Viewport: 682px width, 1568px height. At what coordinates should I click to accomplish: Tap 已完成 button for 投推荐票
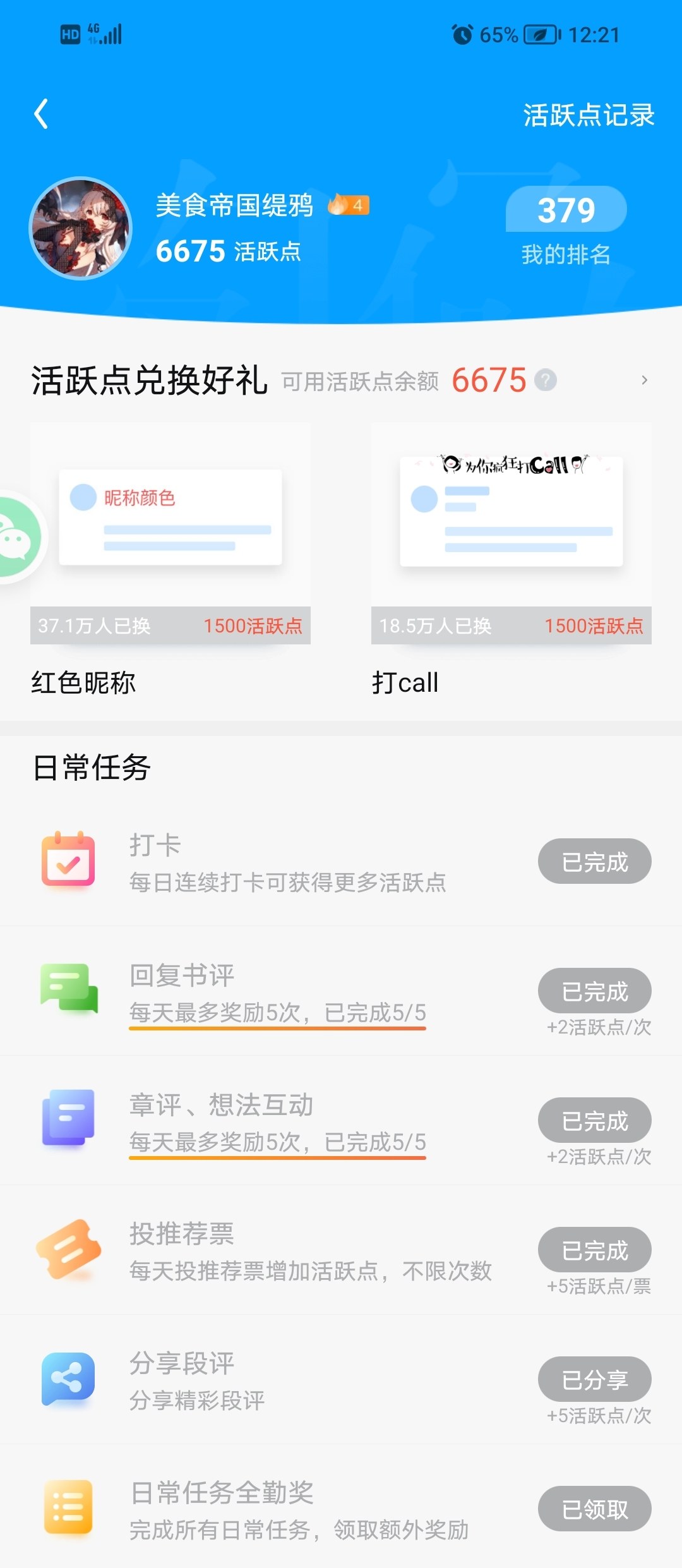595,1250
